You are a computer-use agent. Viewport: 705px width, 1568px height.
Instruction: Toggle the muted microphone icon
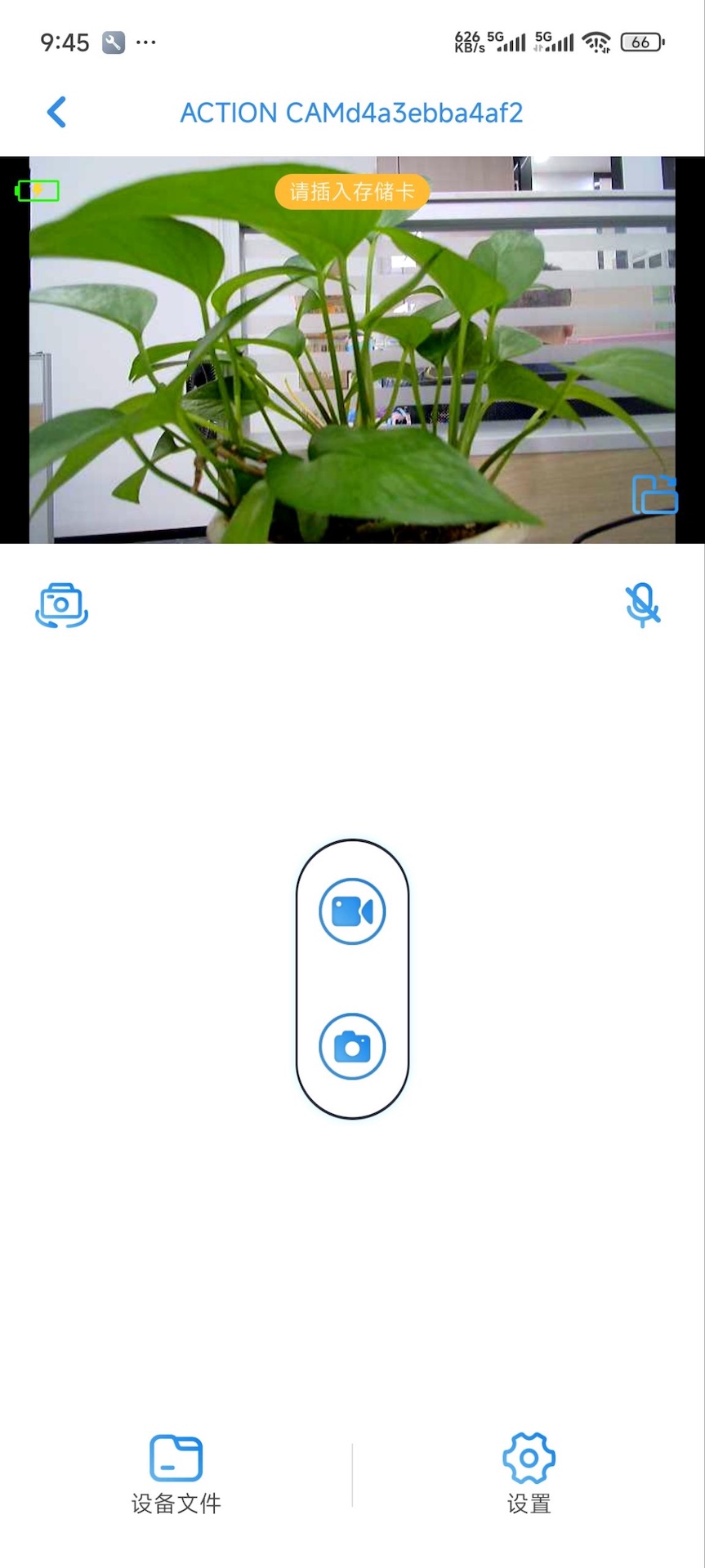643,605
